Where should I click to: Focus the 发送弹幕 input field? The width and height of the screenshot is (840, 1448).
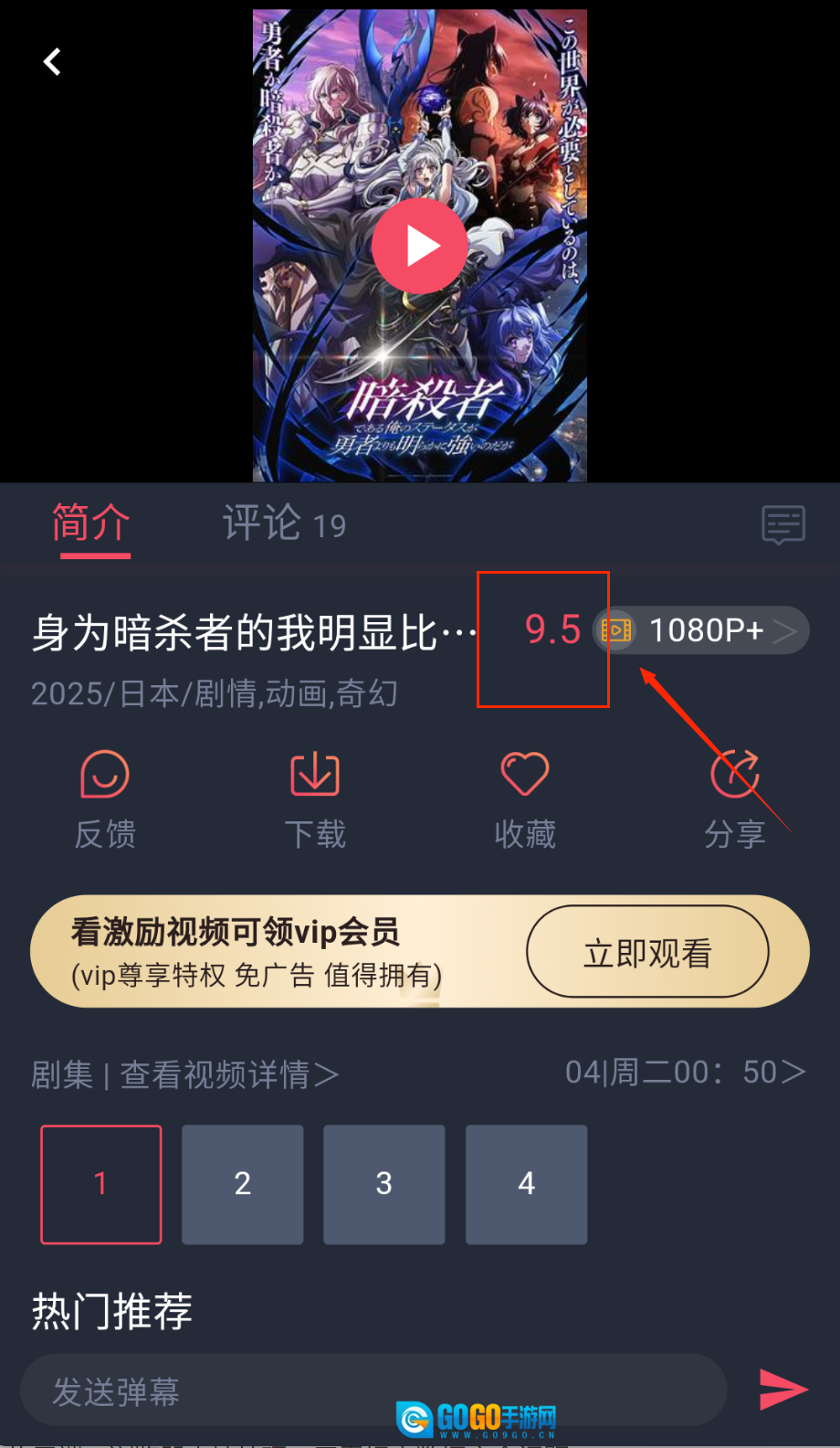[365, 1390]
